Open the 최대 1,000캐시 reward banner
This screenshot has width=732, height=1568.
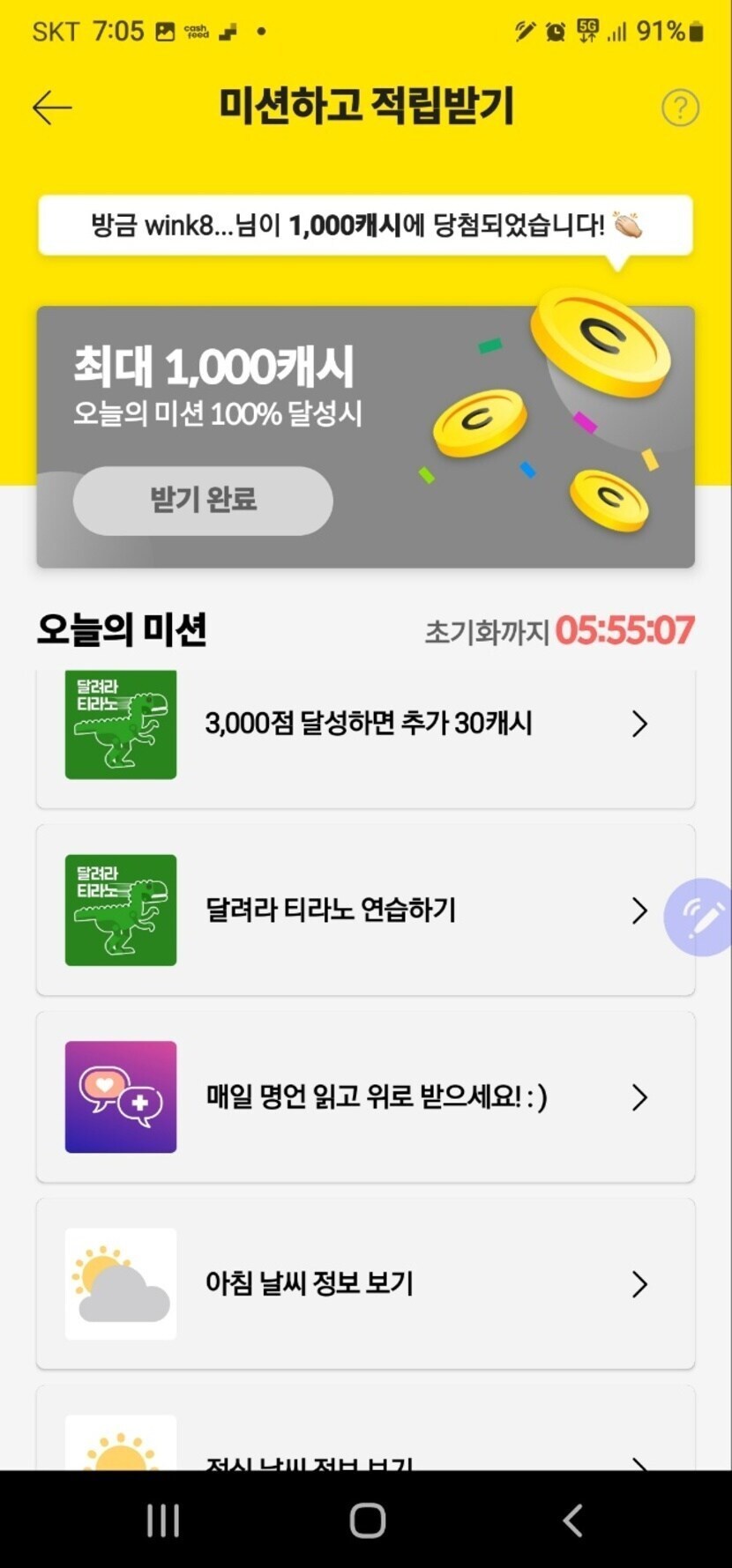click(x=365, y=436)
